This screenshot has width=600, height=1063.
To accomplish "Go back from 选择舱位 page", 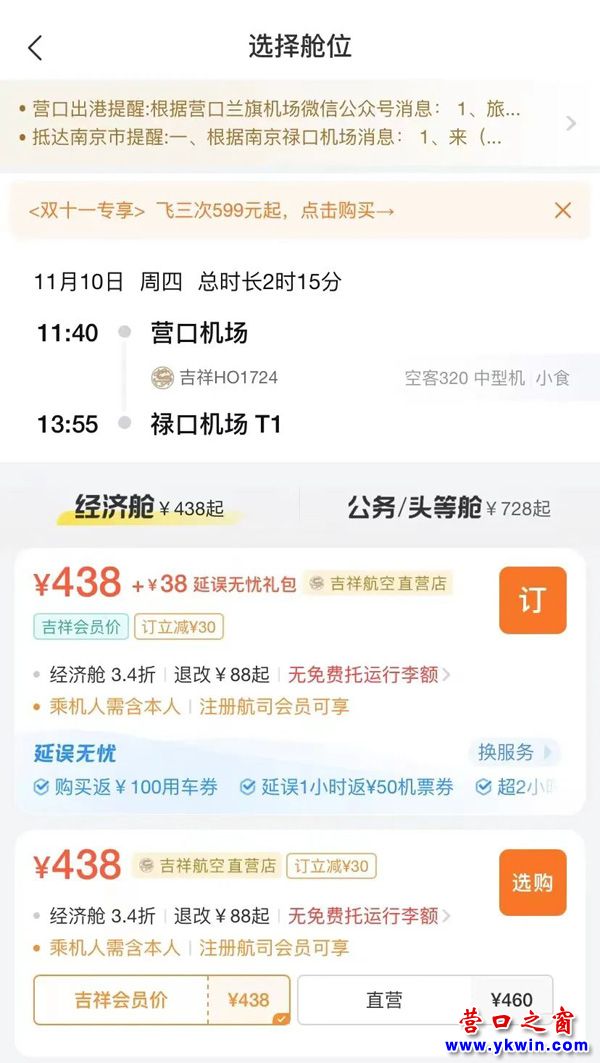I will [36, 47].
